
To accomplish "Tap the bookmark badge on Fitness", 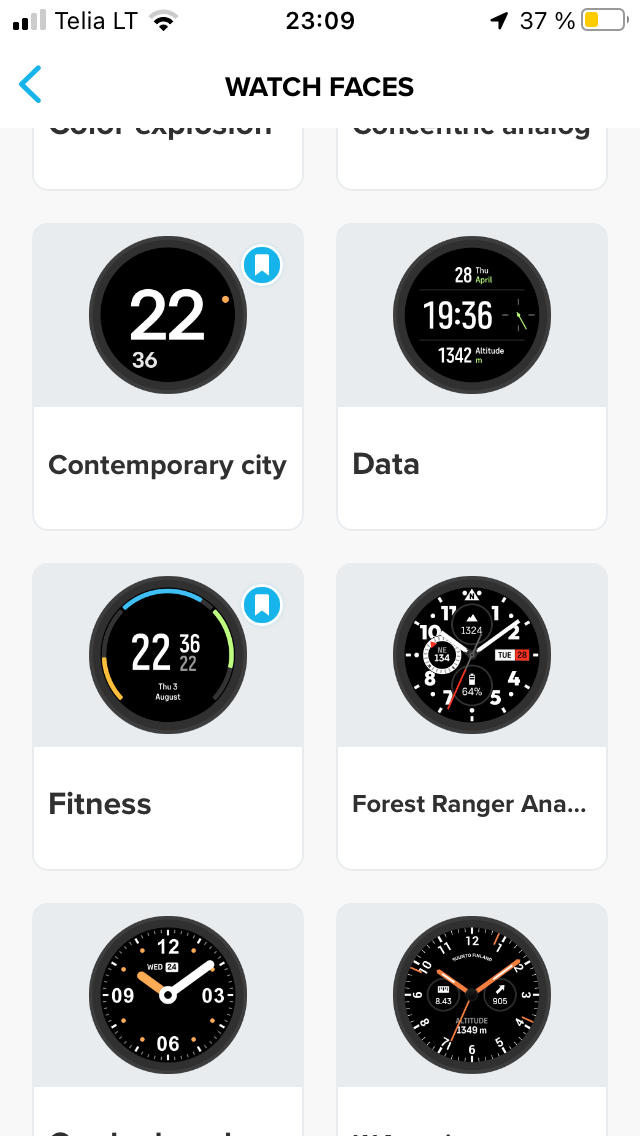I will pos(262,605).
